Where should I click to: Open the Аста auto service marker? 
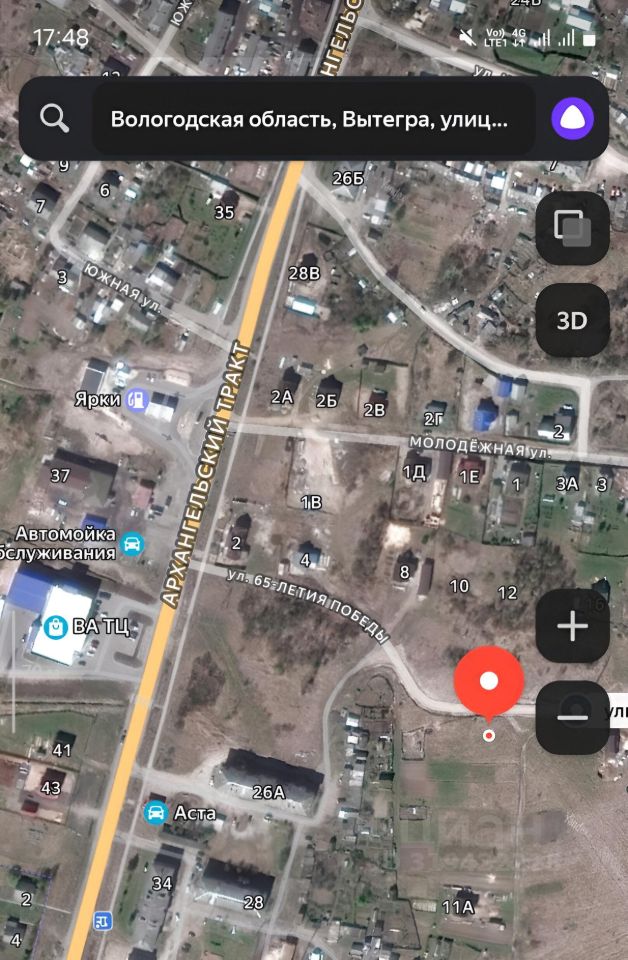click(156, 812)
